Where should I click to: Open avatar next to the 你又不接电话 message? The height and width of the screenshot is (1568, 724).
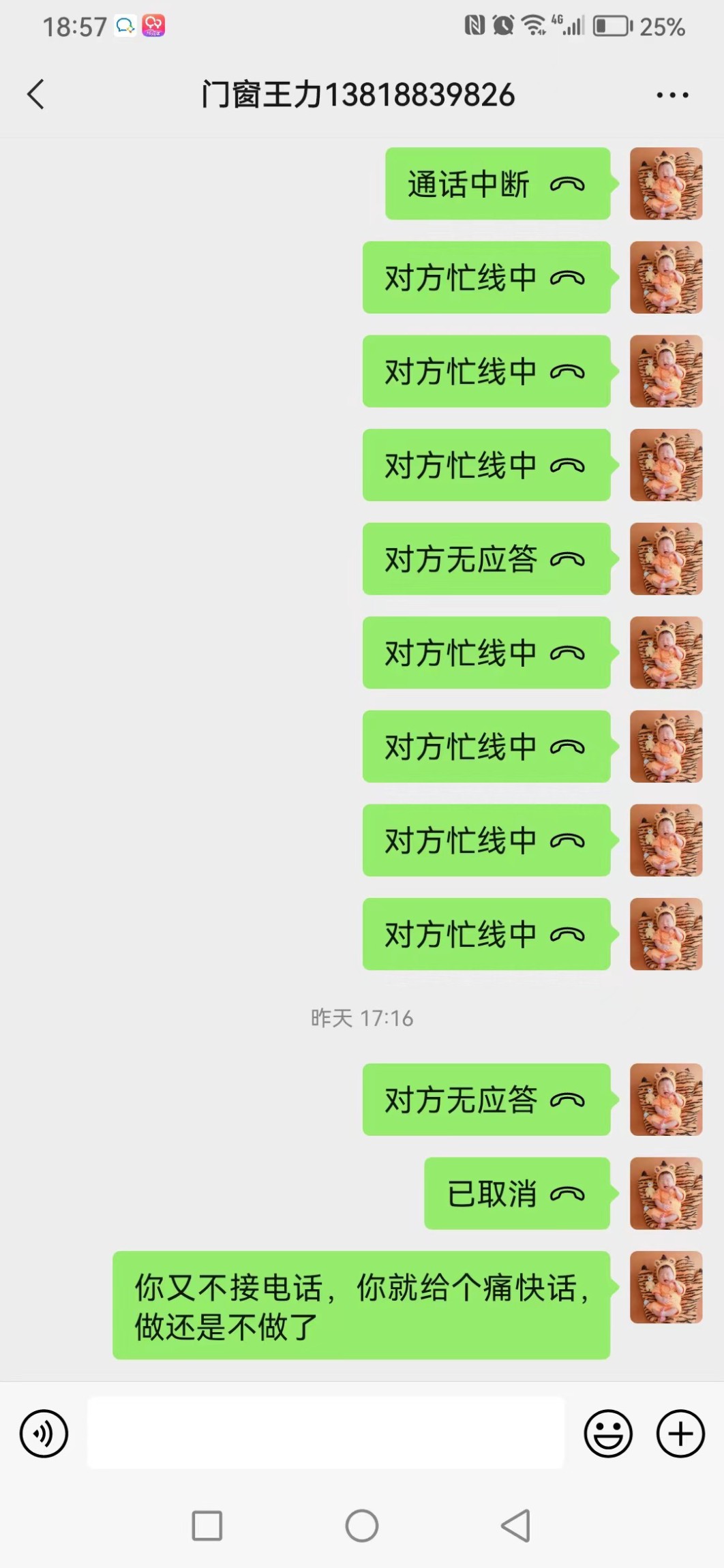pos(665,1287)
